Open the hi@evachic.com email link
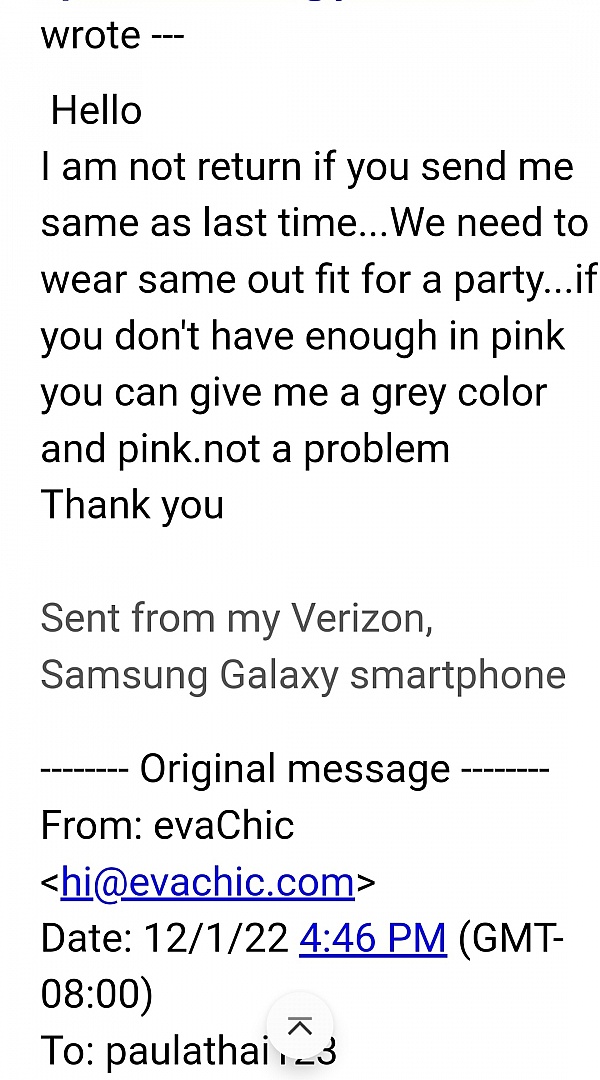600x1080 pixels. click(207, 882)
